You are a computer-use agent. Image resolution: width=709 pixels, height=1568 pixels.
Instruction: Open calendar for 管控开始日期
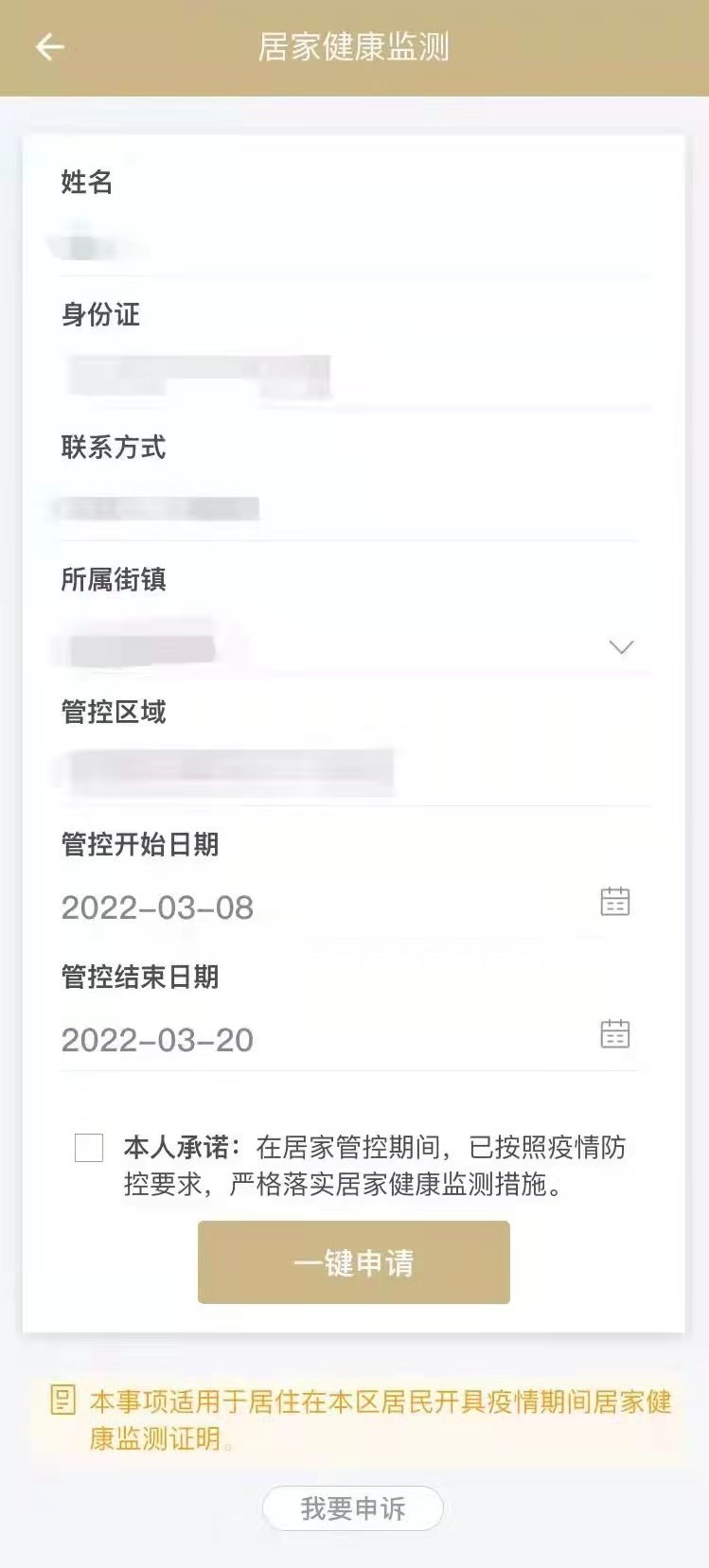pos(614,902)
